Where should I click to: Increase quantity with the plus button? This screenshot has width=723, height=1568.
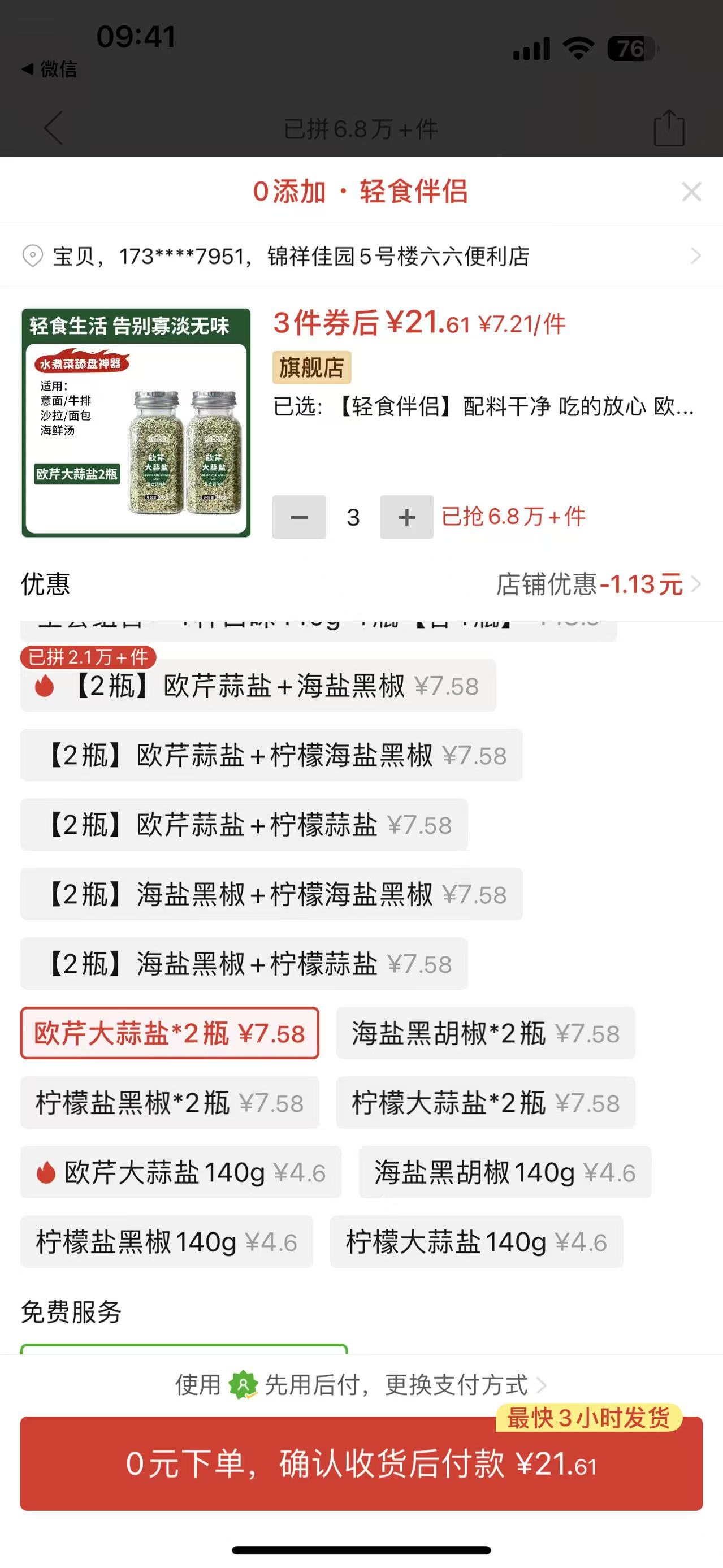tap(406, 517)
